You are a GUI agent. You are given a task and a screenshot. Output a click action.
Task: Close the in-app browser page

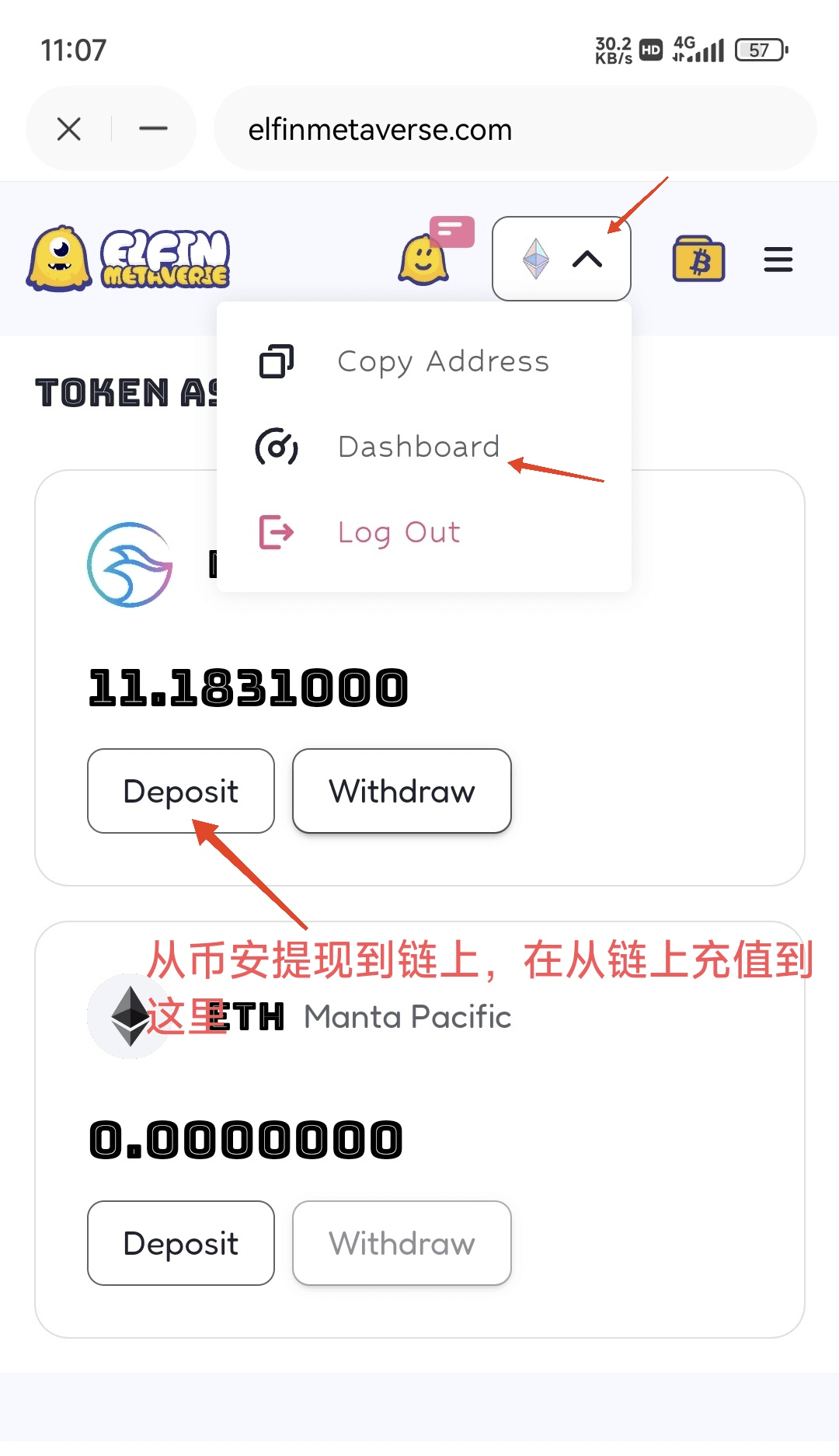click(69, 129)
